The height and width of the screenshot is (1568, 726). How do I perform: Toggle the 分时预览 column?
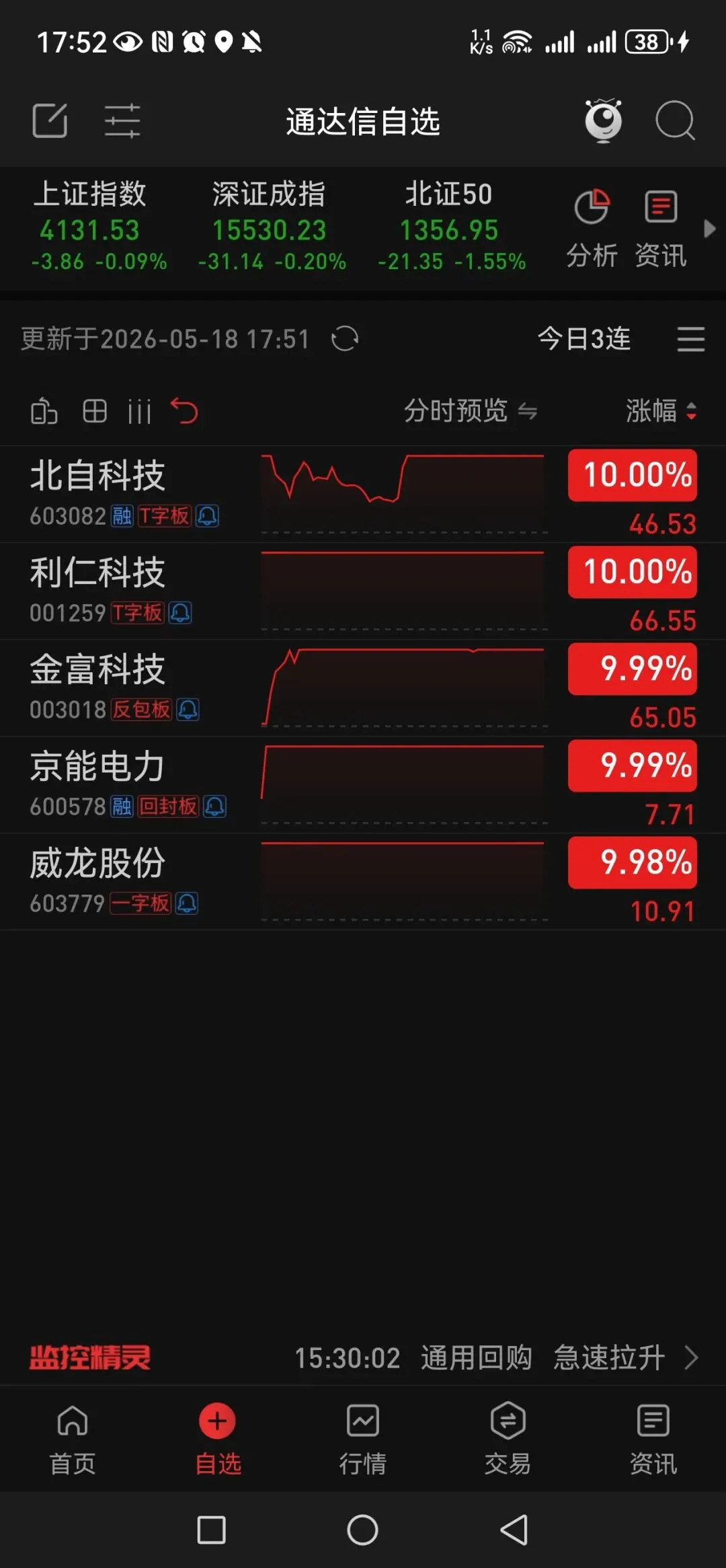470,410
